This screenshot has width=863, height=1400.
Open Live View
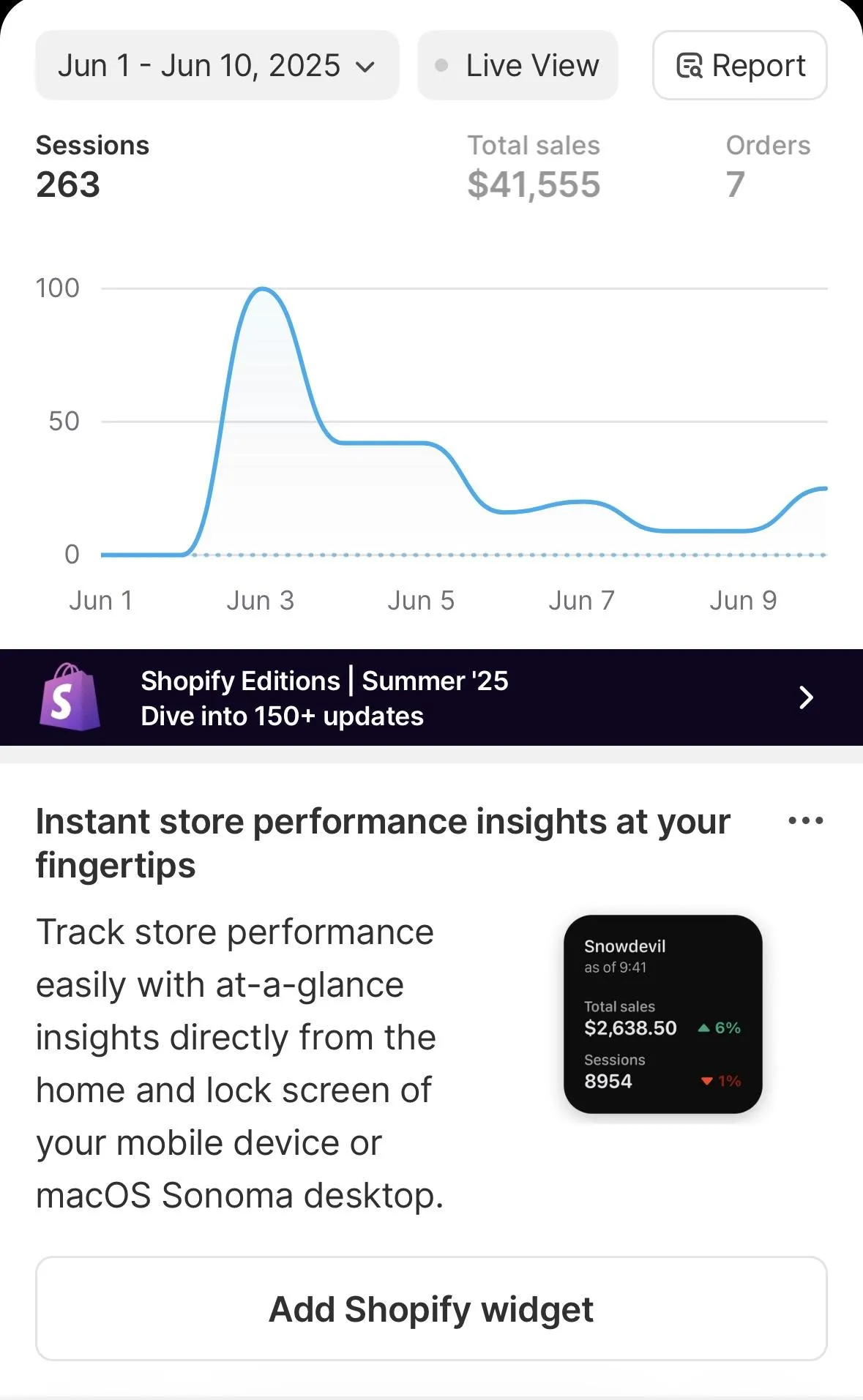[x=518, y=65]
